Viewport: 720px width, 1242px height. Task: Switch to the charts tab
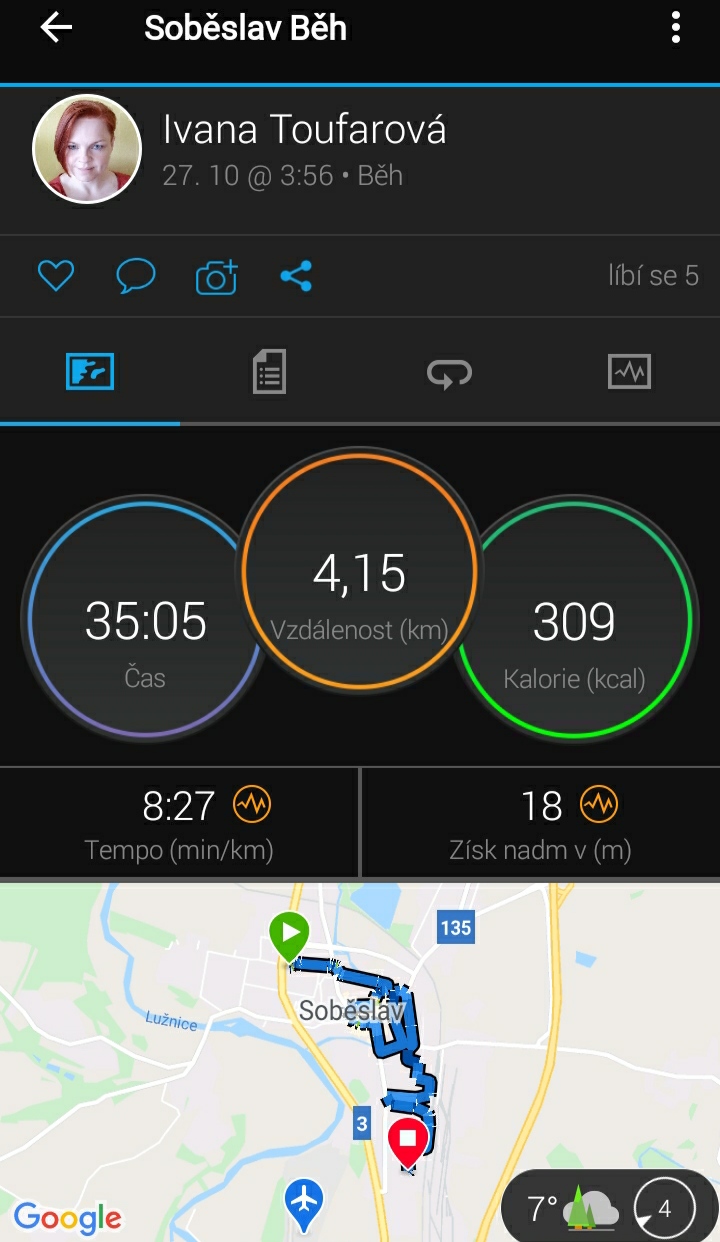(x=629, y=373)
